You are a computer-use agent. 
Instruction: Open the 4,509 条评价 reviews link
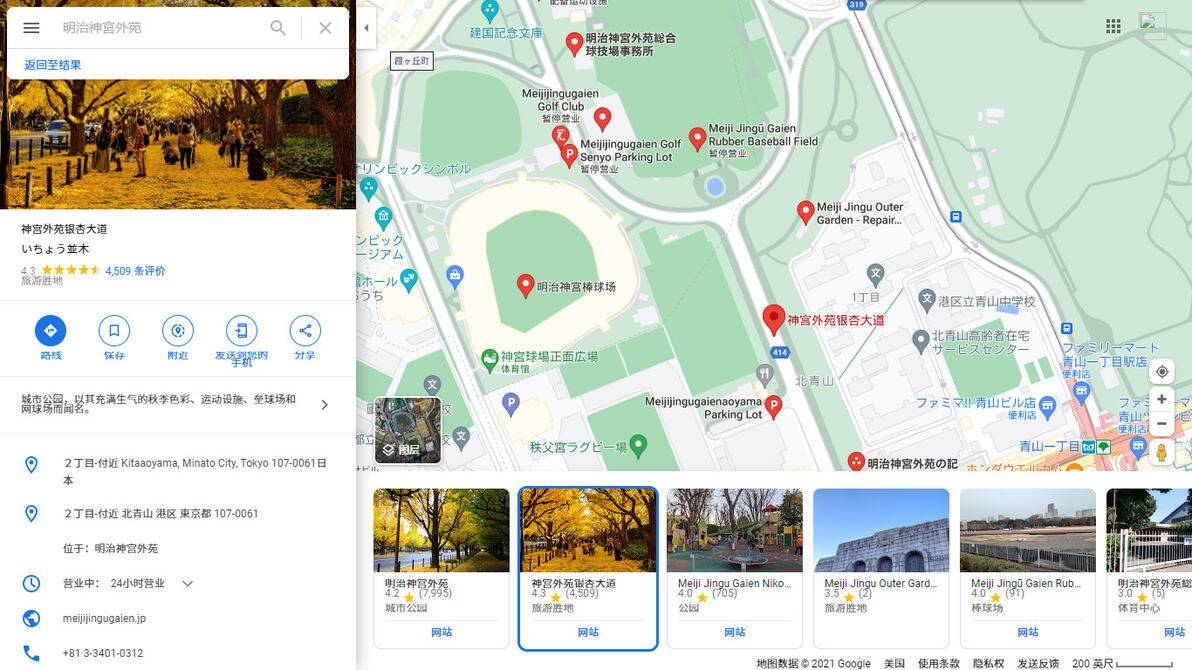[135, 271]
